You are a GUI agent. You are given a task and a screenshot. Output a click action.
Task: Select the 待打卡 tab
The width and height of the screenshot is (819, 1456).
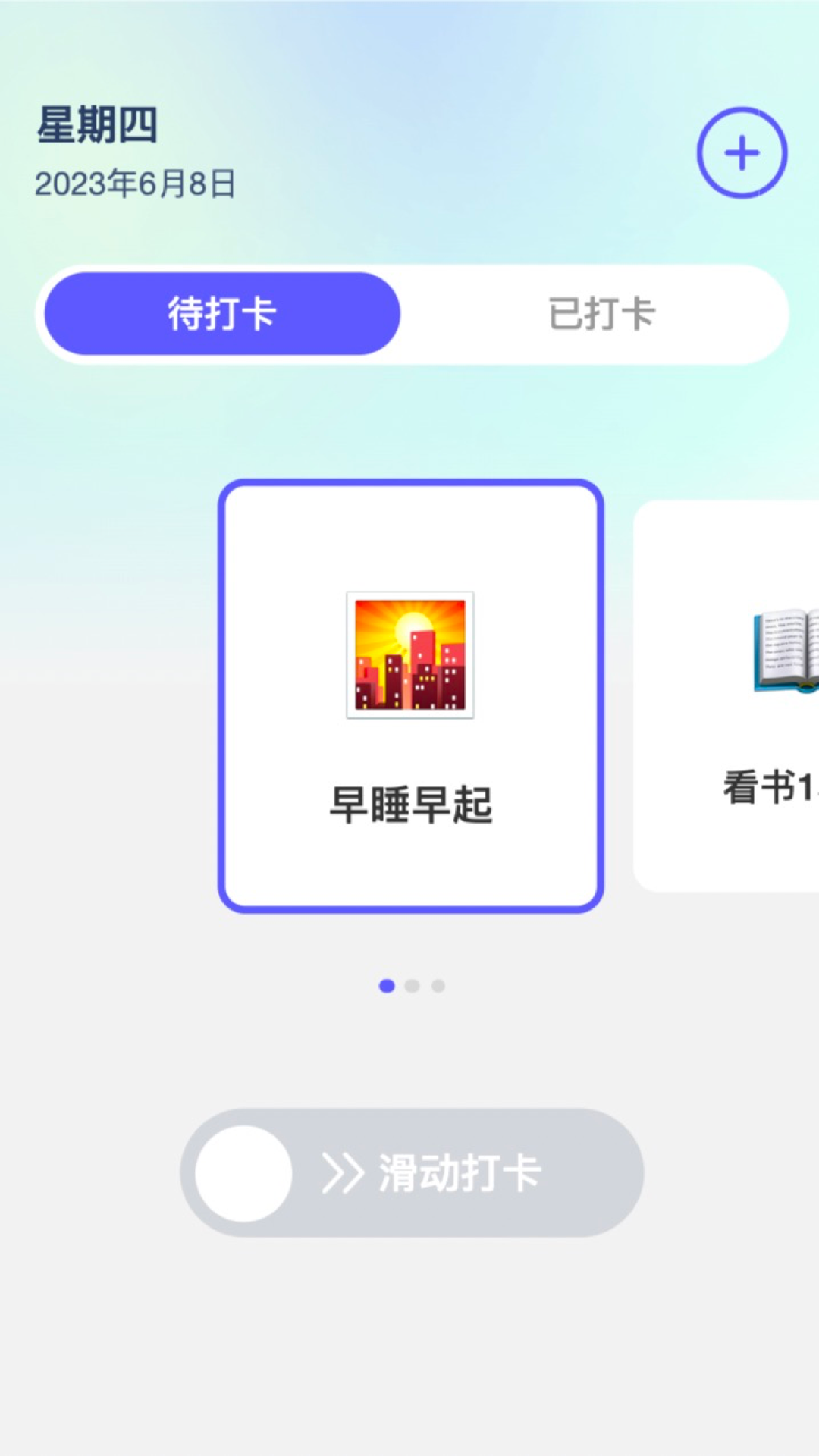[x=222, y=314]
